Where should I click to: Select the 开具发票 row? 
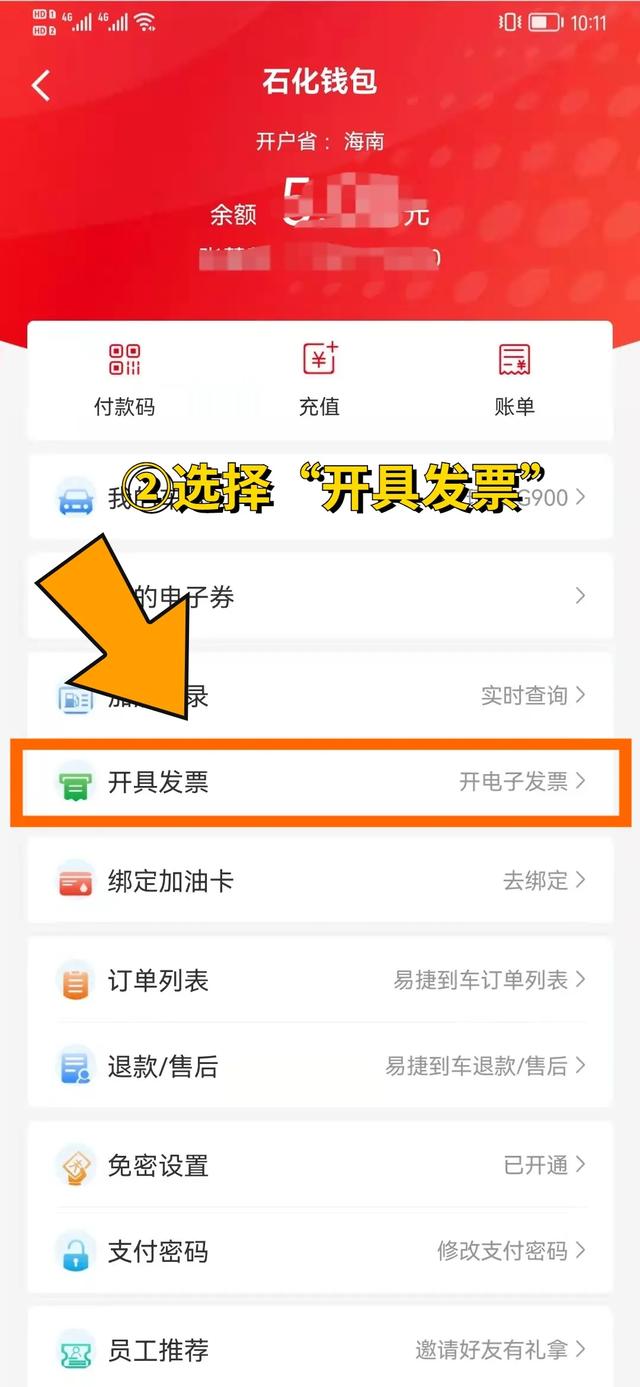(320, 782)
